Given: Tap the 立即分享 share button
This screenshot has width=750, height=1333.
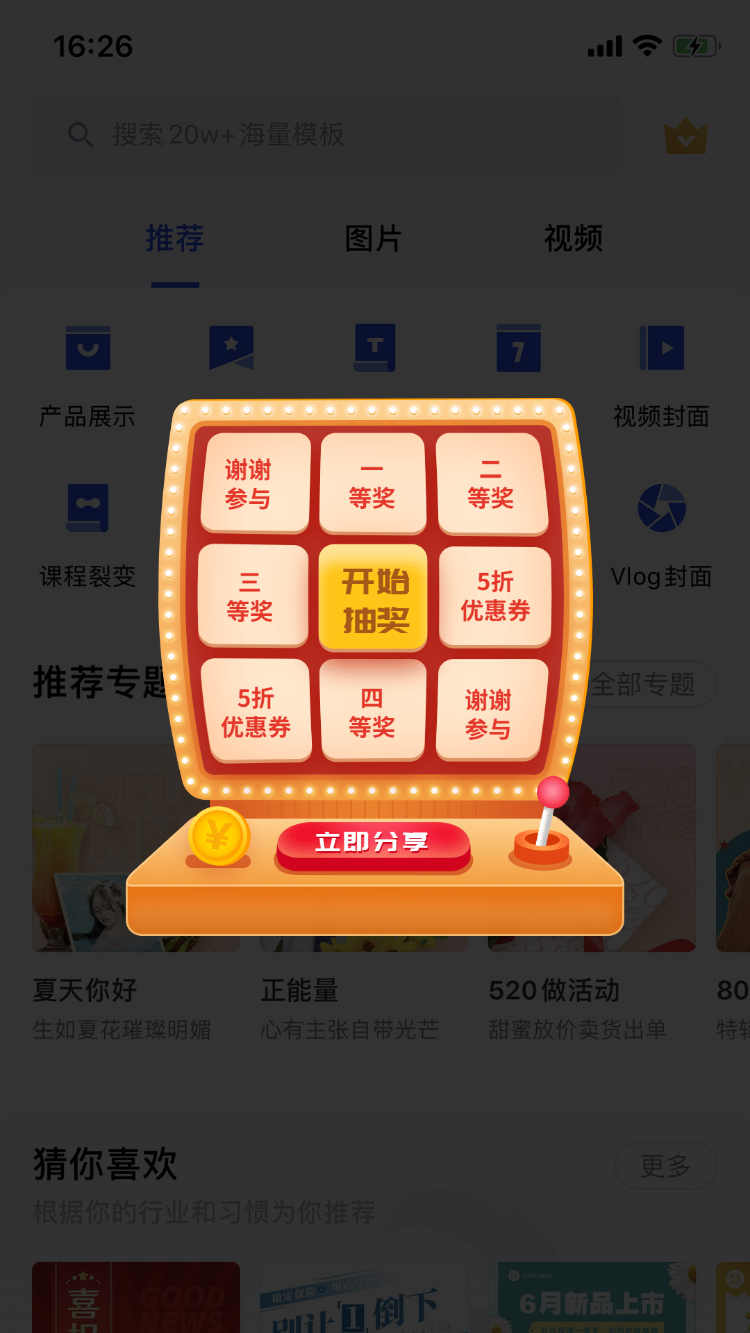Looking at the screenshot, I should (x=373, y=844).
